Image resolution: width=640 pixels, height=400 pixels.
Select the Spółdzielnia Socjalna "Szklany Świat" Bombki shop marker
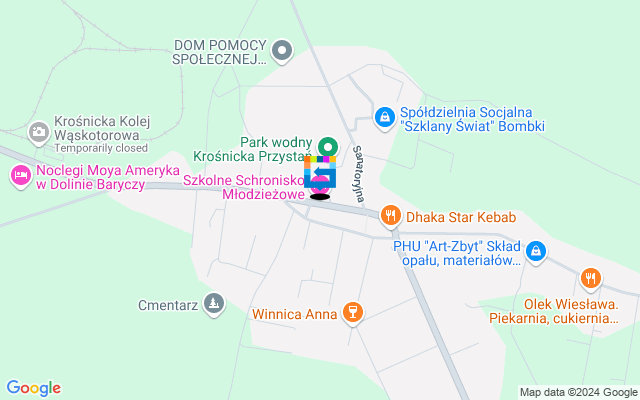coord(383,119)
